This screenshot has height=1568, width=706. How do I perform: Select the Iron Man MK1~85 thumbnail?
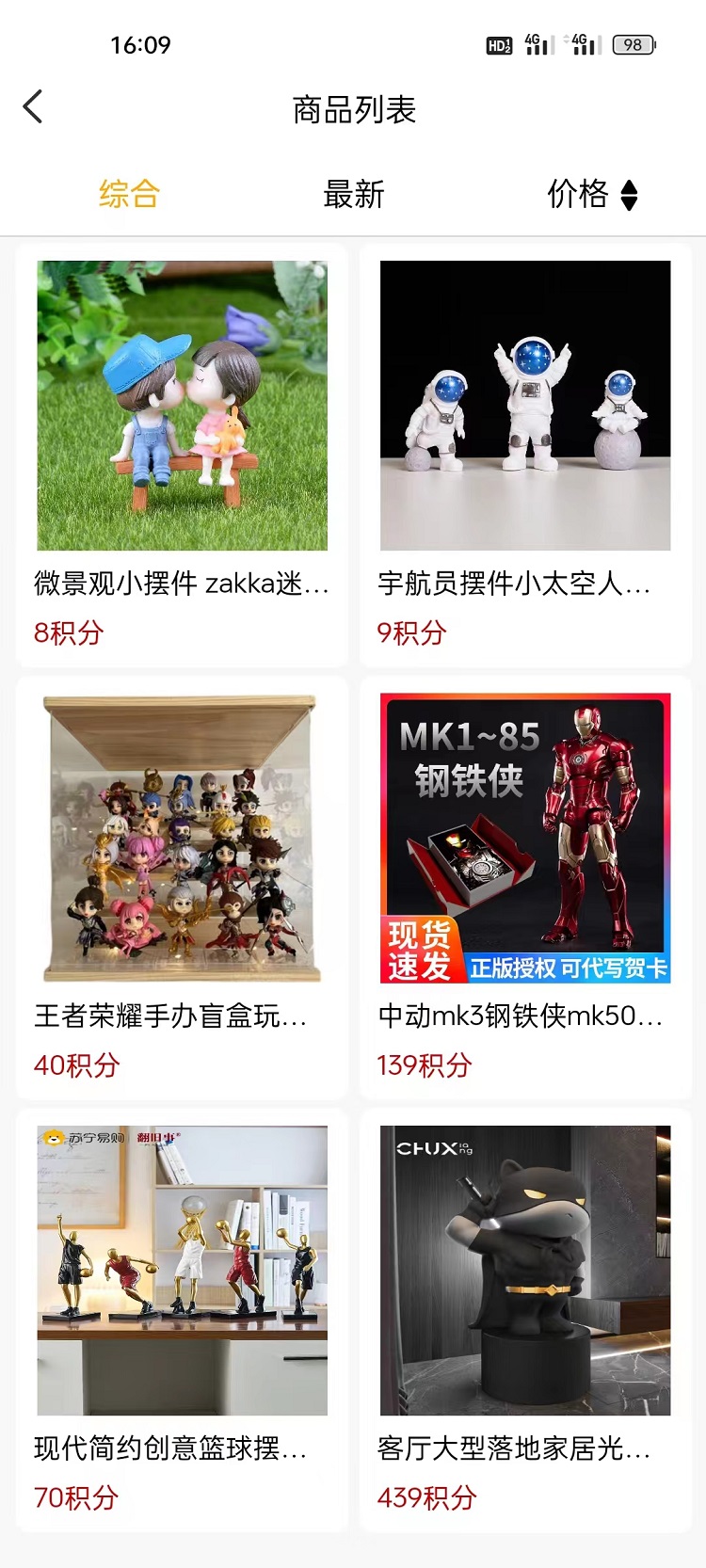tap(524, 836)
